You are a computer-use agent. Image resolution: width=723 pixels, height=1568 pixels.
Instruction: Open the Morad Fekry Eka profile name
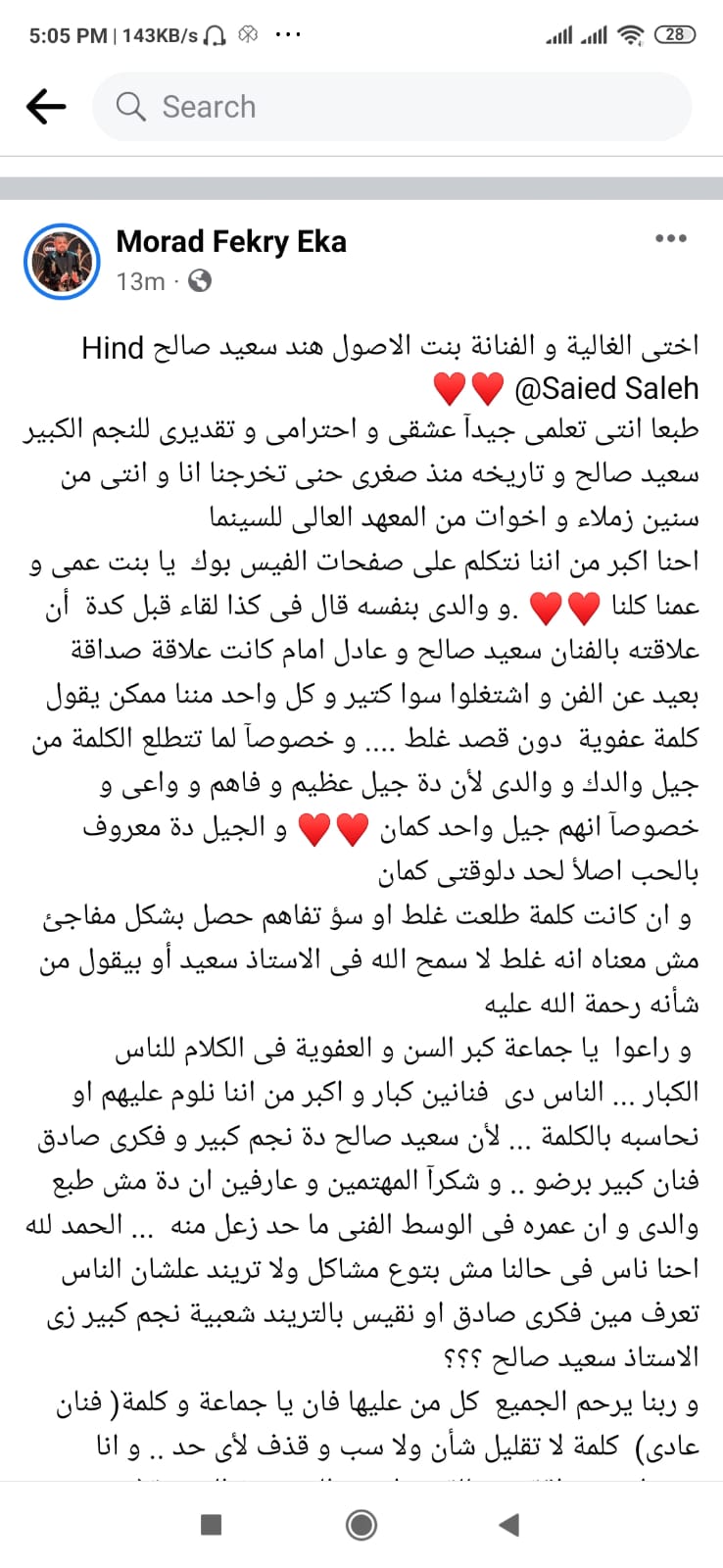pos(231,241)
